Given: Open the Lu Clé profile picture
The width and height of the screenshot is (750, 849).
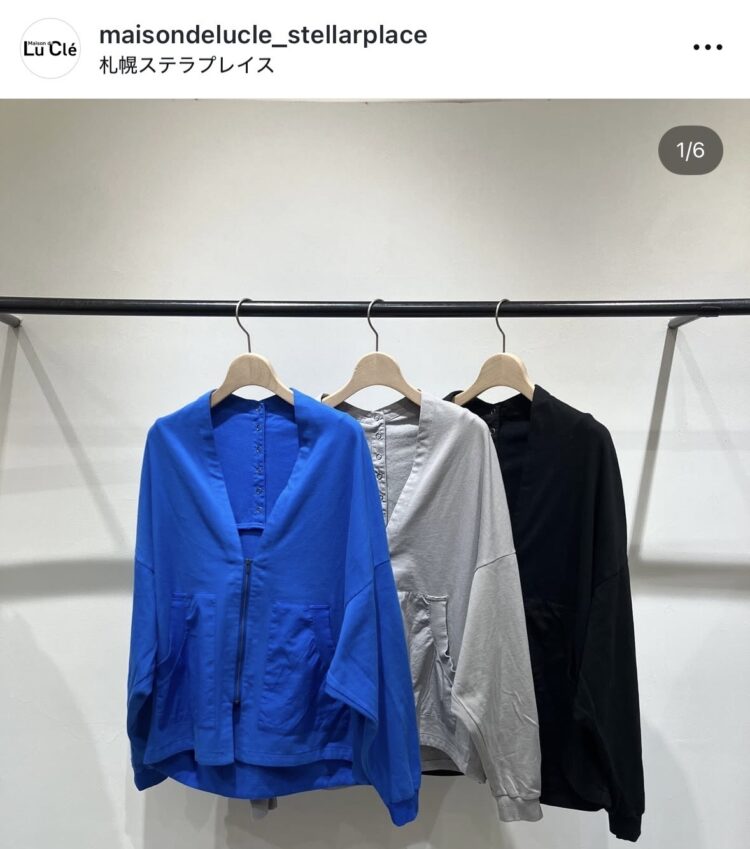Looking at the screenshot, I should 50,49.
